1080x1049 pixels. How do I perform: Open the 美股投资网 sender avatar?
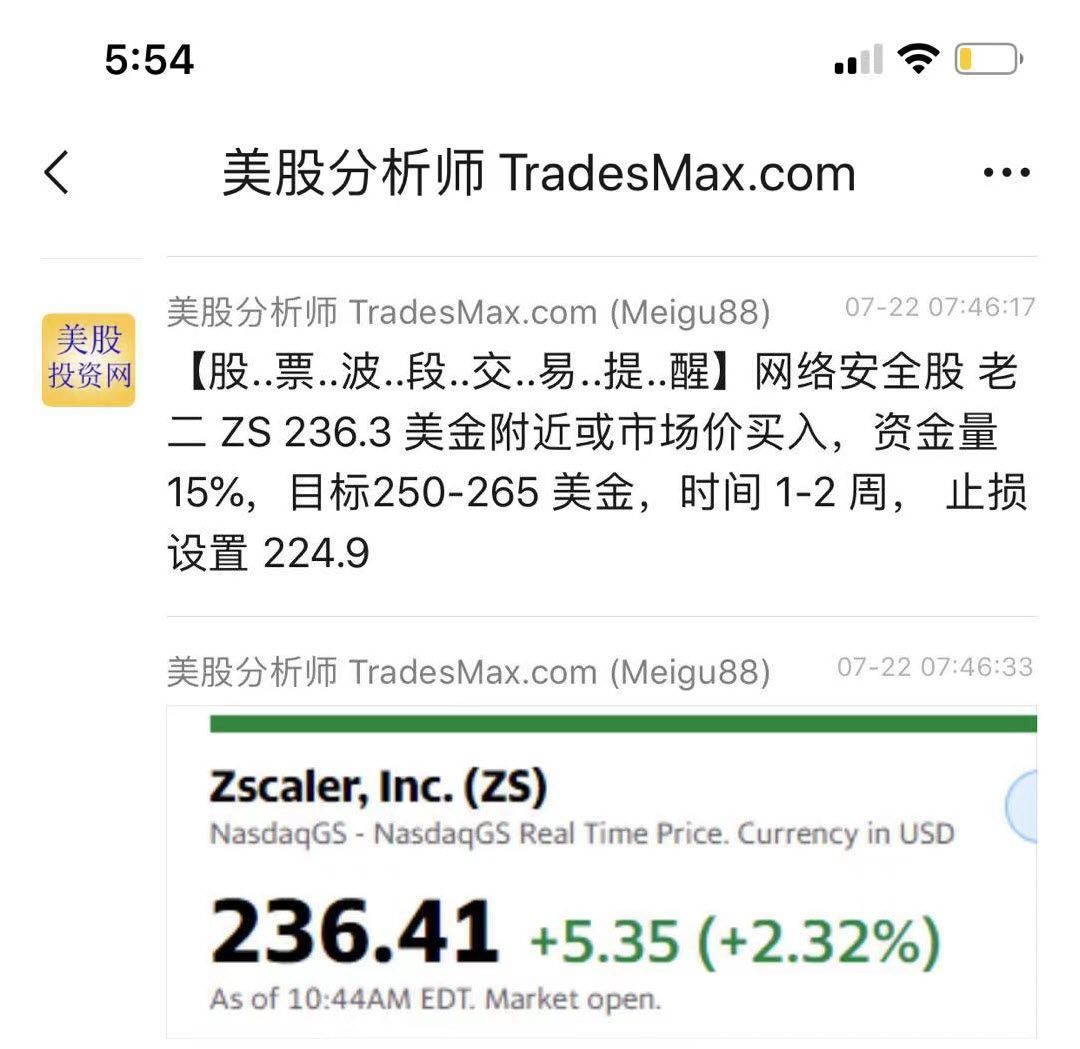[88, 360]
